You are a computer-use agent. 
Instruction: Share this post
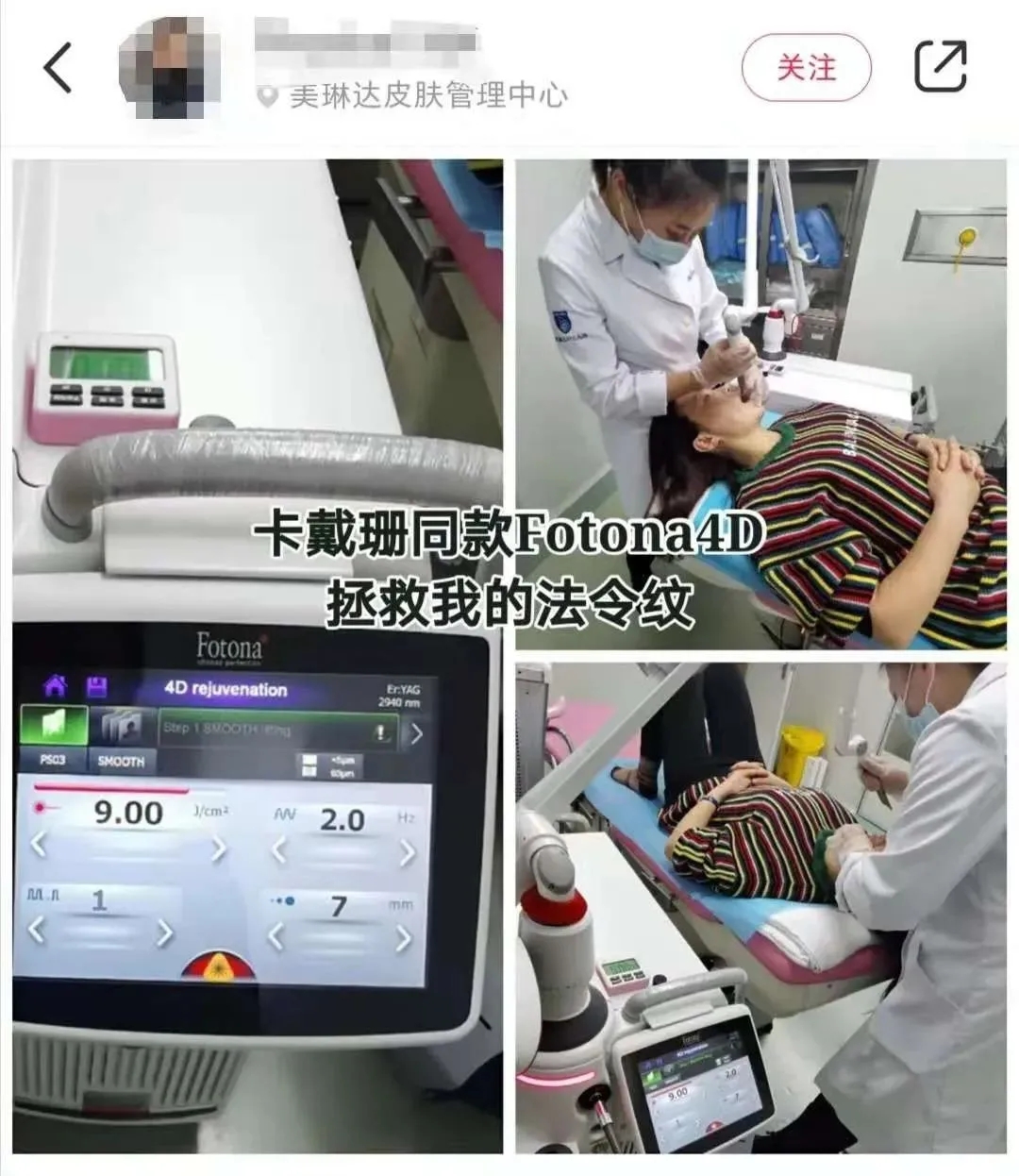click(941, 67)
